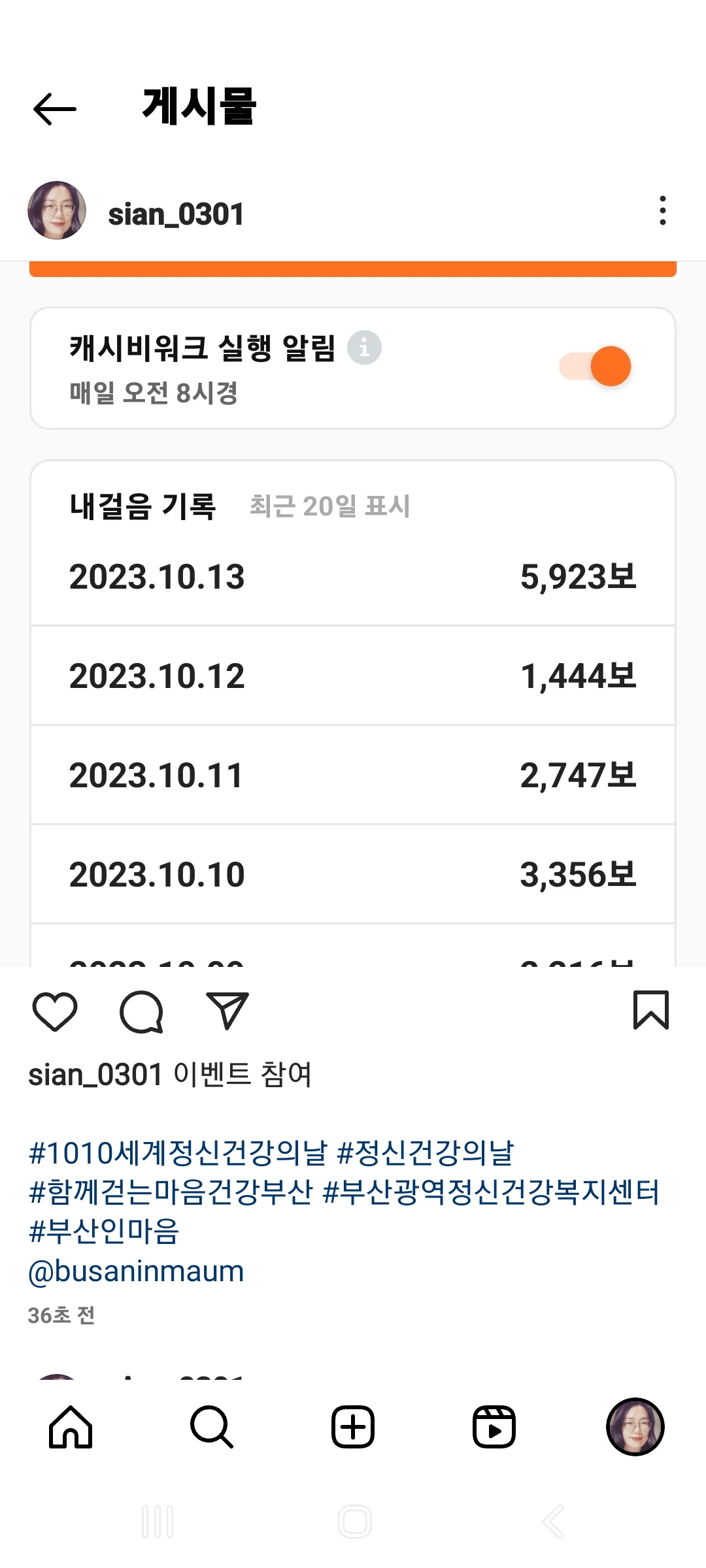Image resolution: width=706 pixels, height=1568 pixels.
Task: Open comments with the speech bubble icon
Action: tap(141, 1011)
